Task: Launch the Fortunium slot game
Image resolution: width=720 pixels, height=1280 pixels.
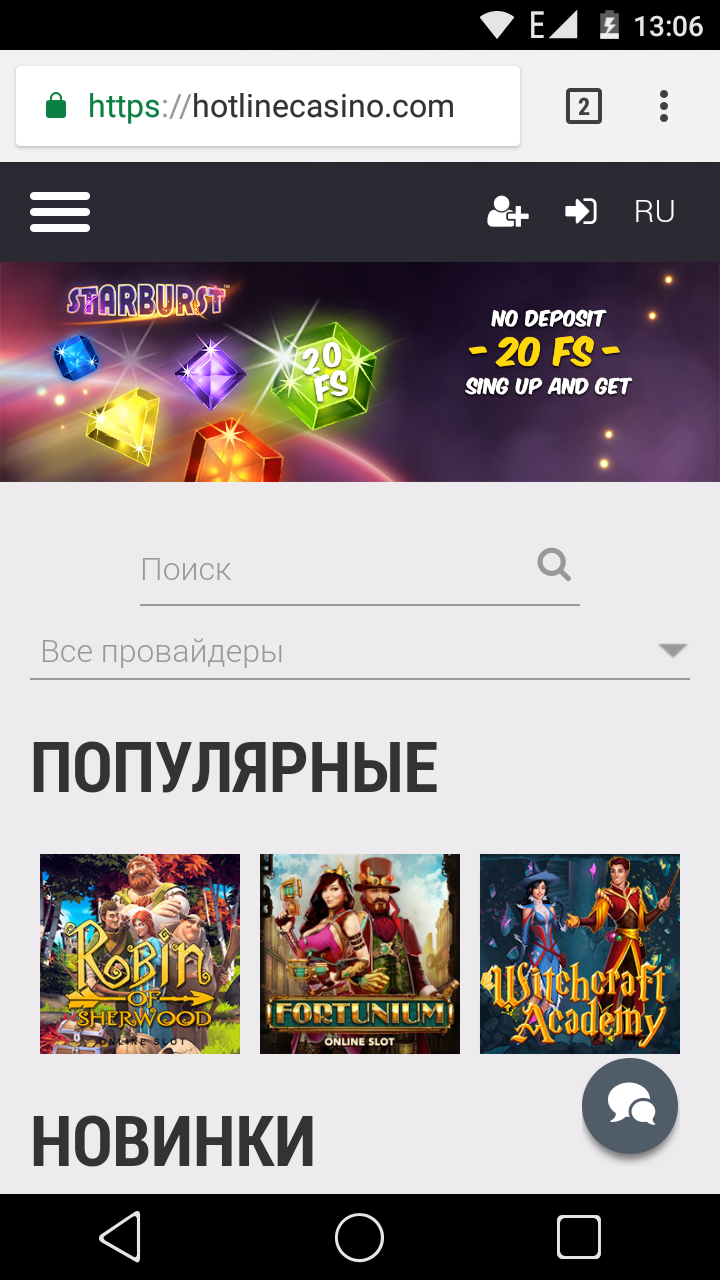Action: coord(360,954)
